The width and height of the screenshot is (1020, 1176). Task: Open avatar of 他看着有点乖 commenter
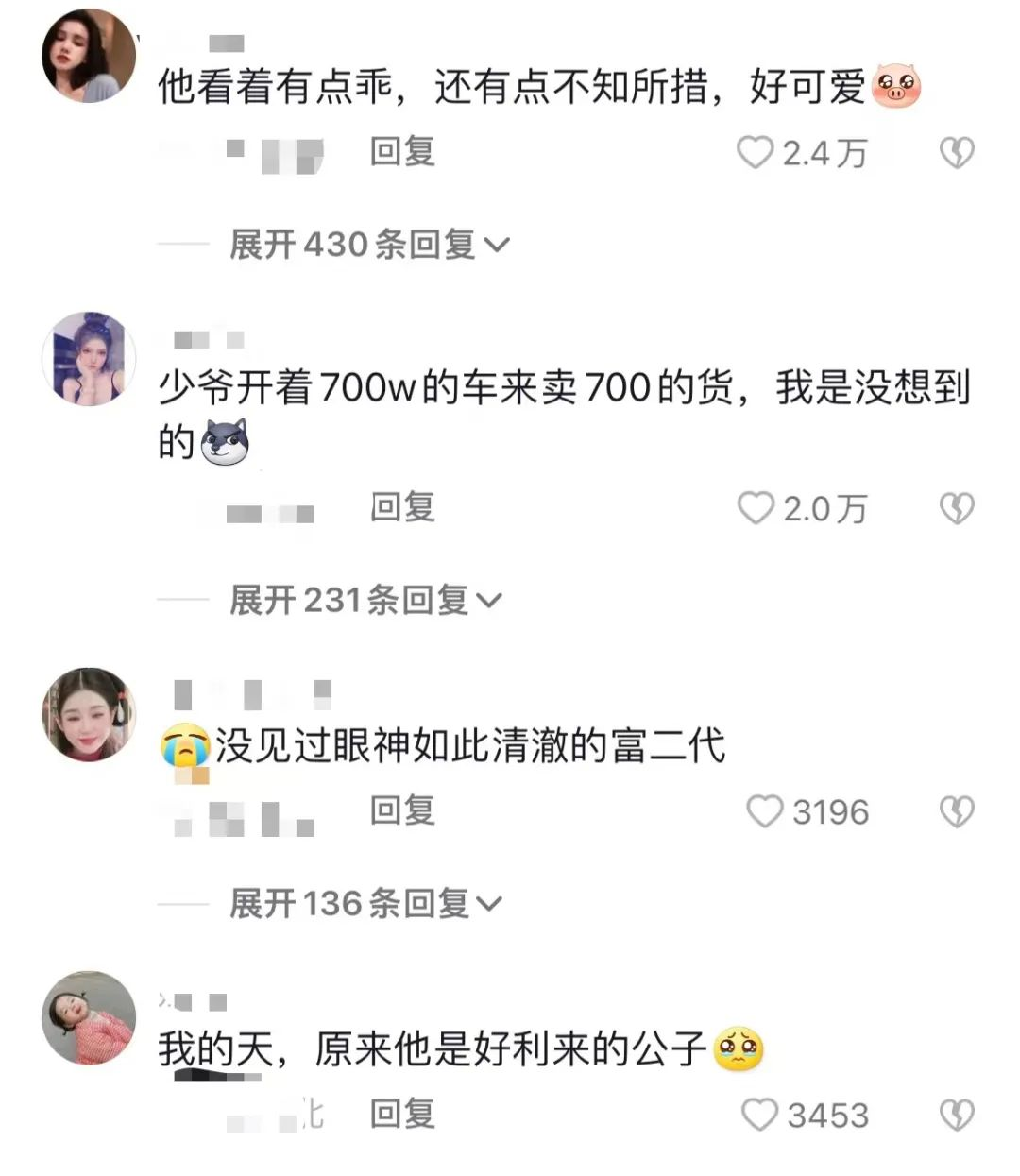89,56
